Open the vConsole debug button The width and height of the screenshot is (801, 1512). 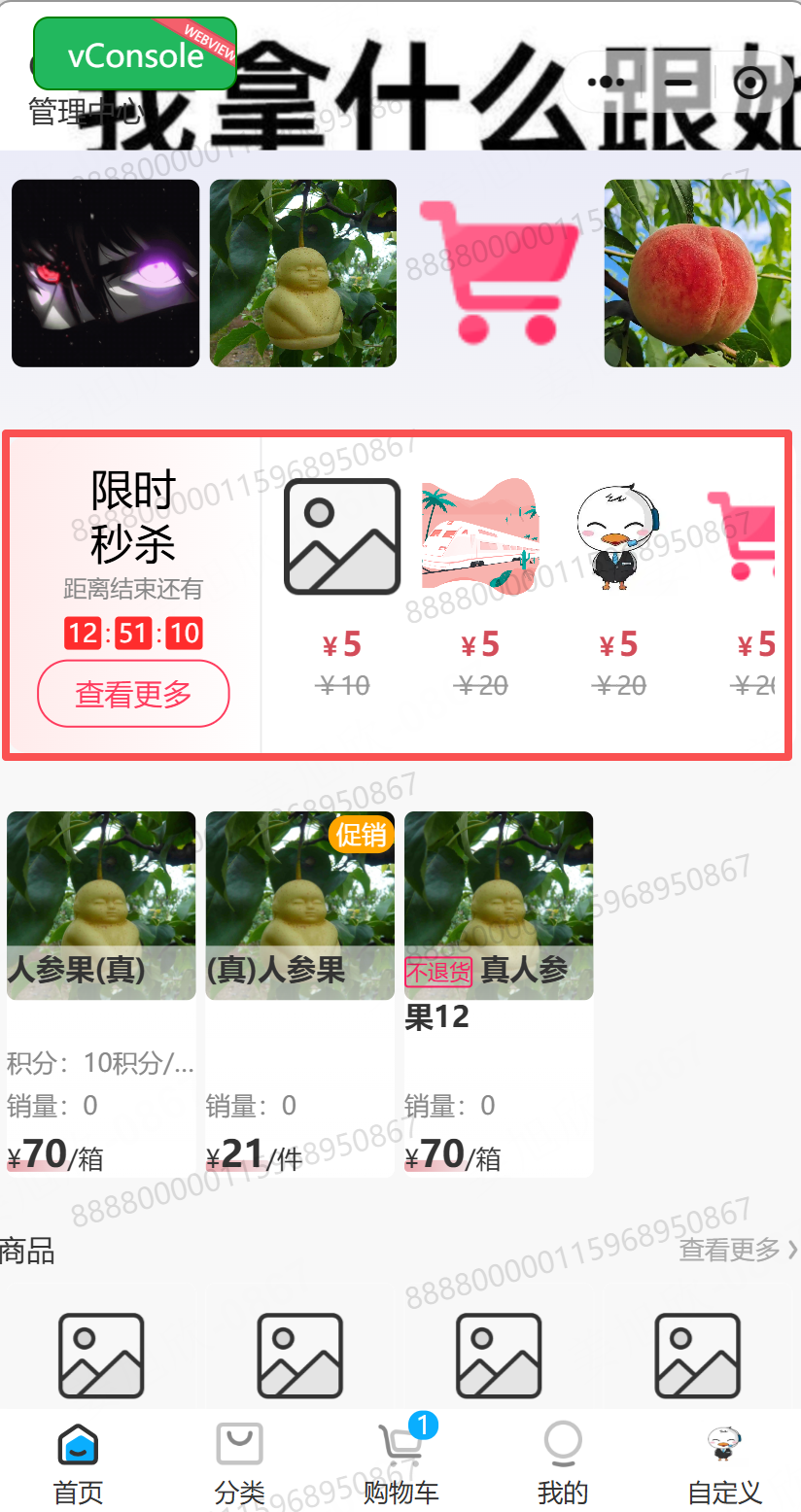(x=135, y=54)
